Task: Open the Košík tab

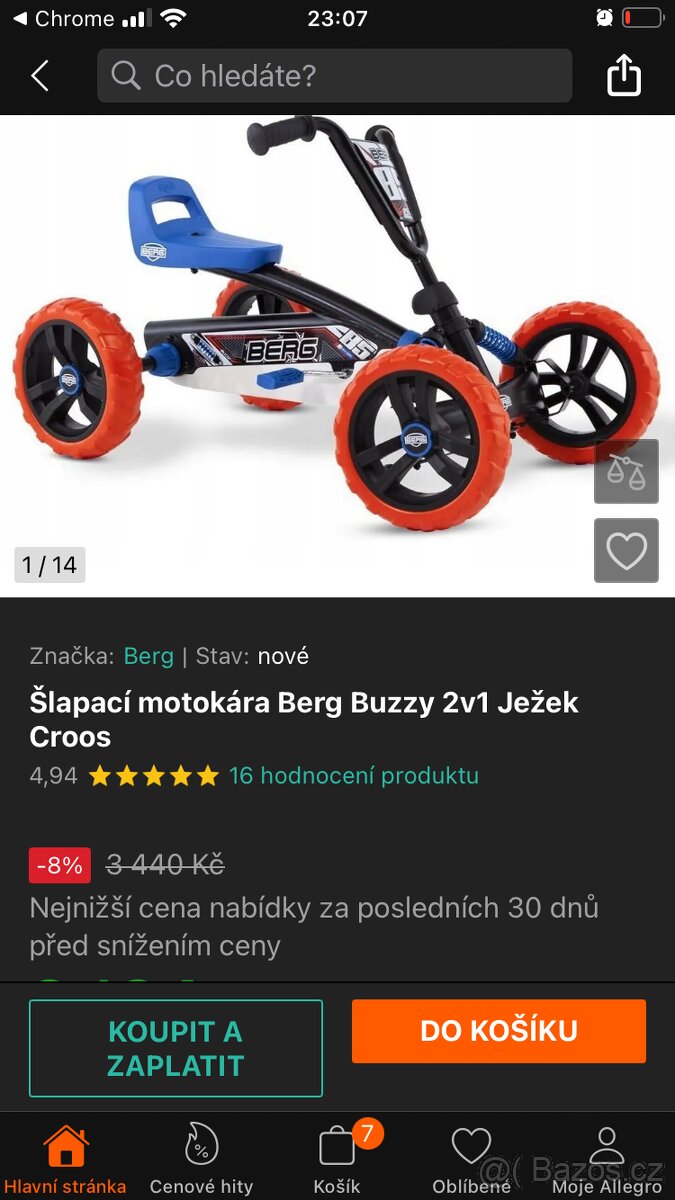Action: (x=337, y=1160)
